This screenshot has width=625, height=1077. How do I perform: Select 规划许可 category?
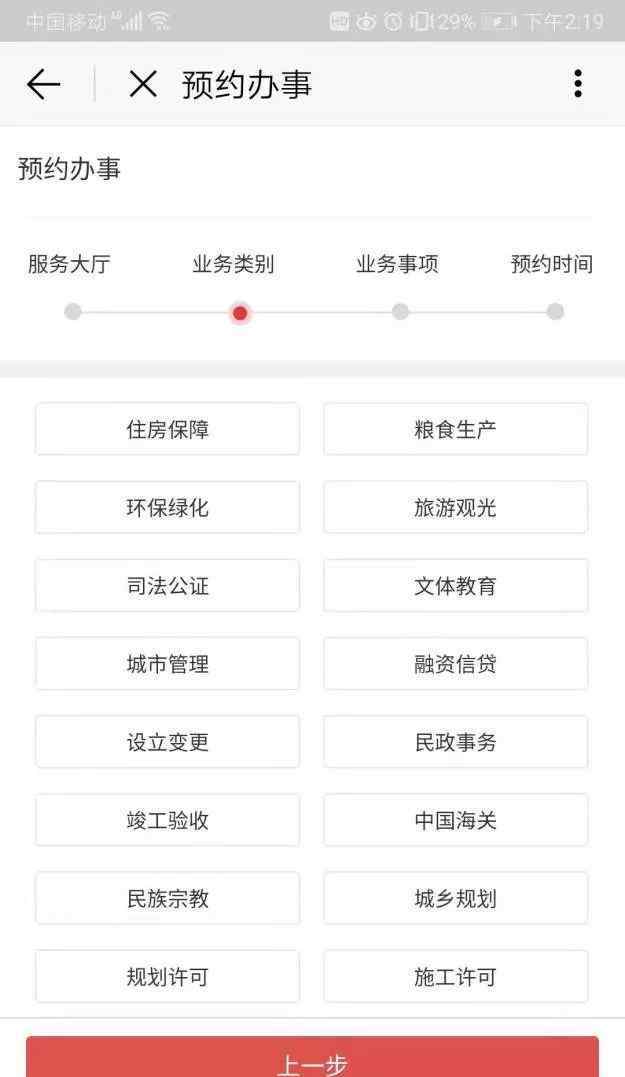click(x=168, y=977)
